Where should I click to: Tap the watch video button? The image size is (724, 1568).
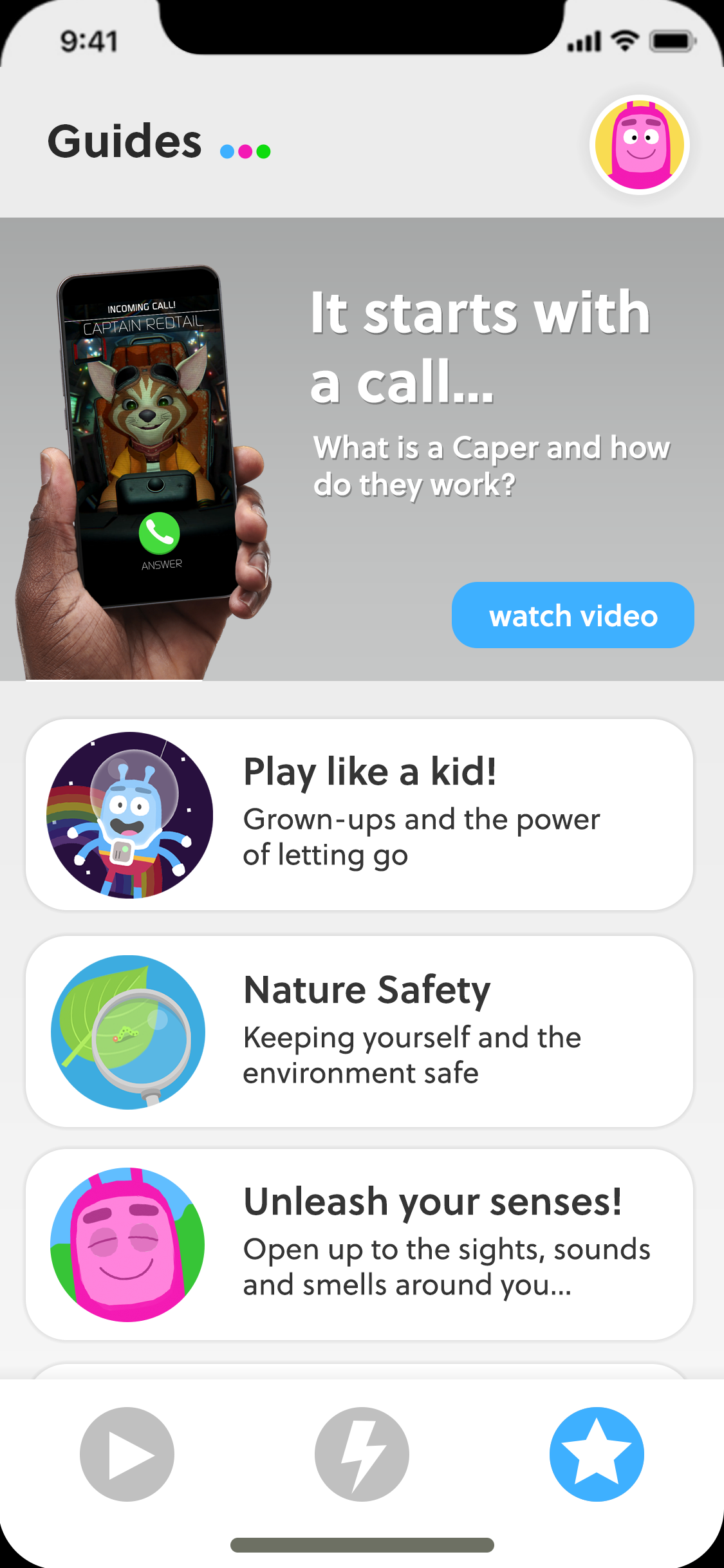(x=573, y=615)
